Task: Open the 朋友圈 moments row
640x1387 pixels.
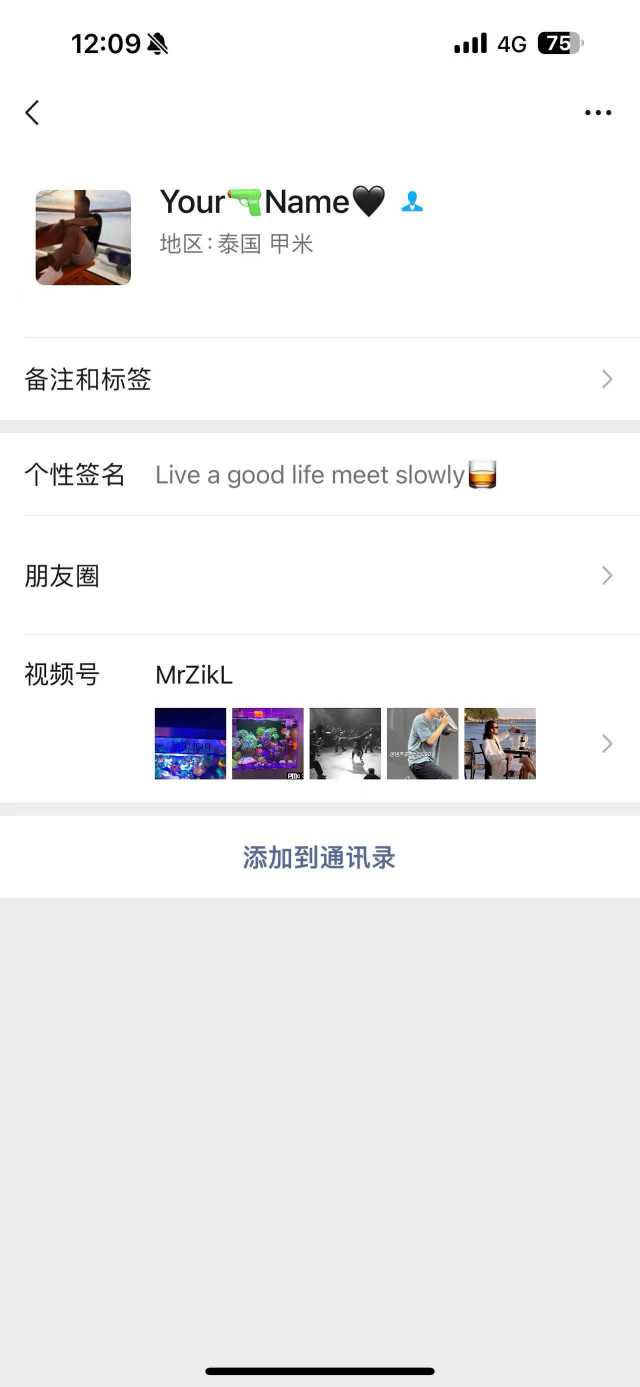Action: pyautogui.click(x=320, y=576)
